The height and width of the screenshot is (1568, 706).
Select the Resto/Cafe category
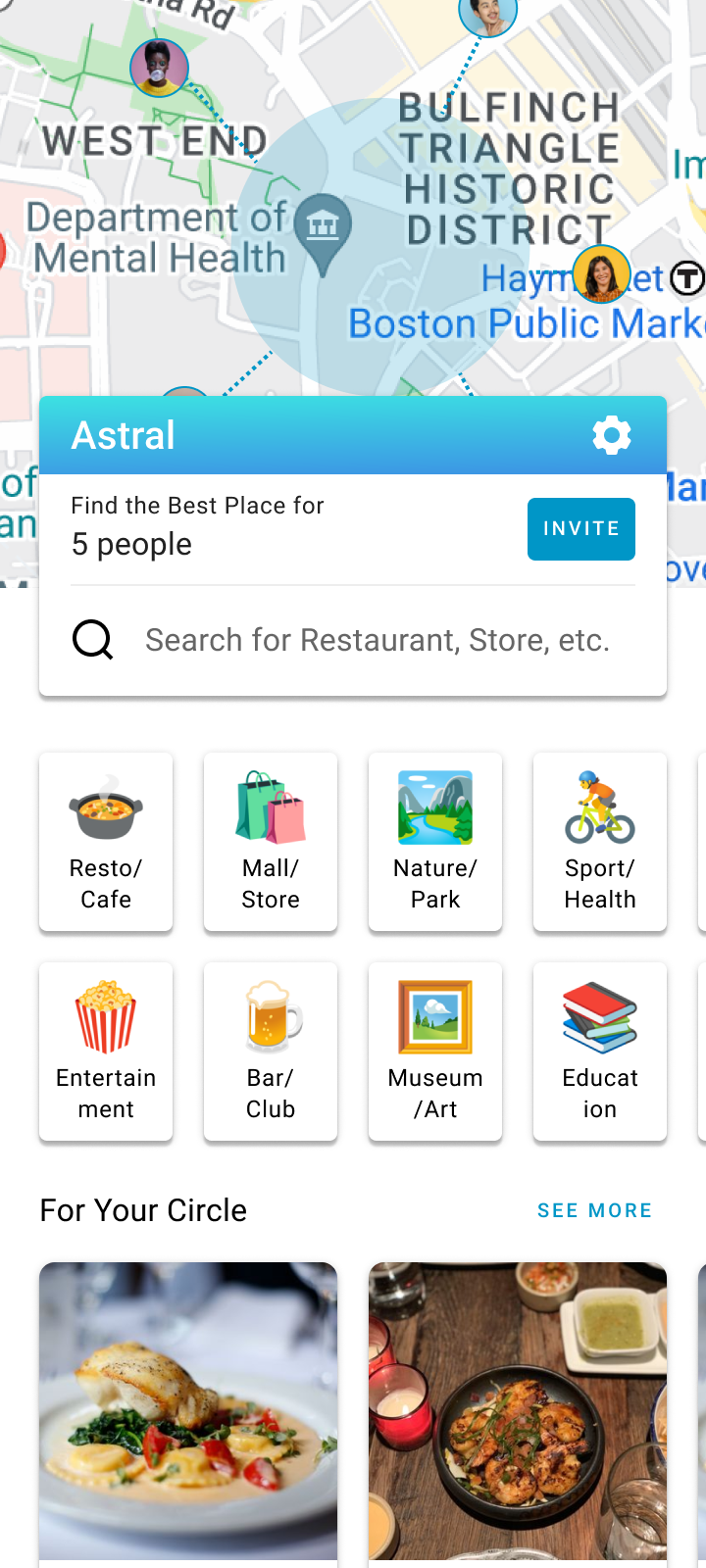(x=106, y=841)
